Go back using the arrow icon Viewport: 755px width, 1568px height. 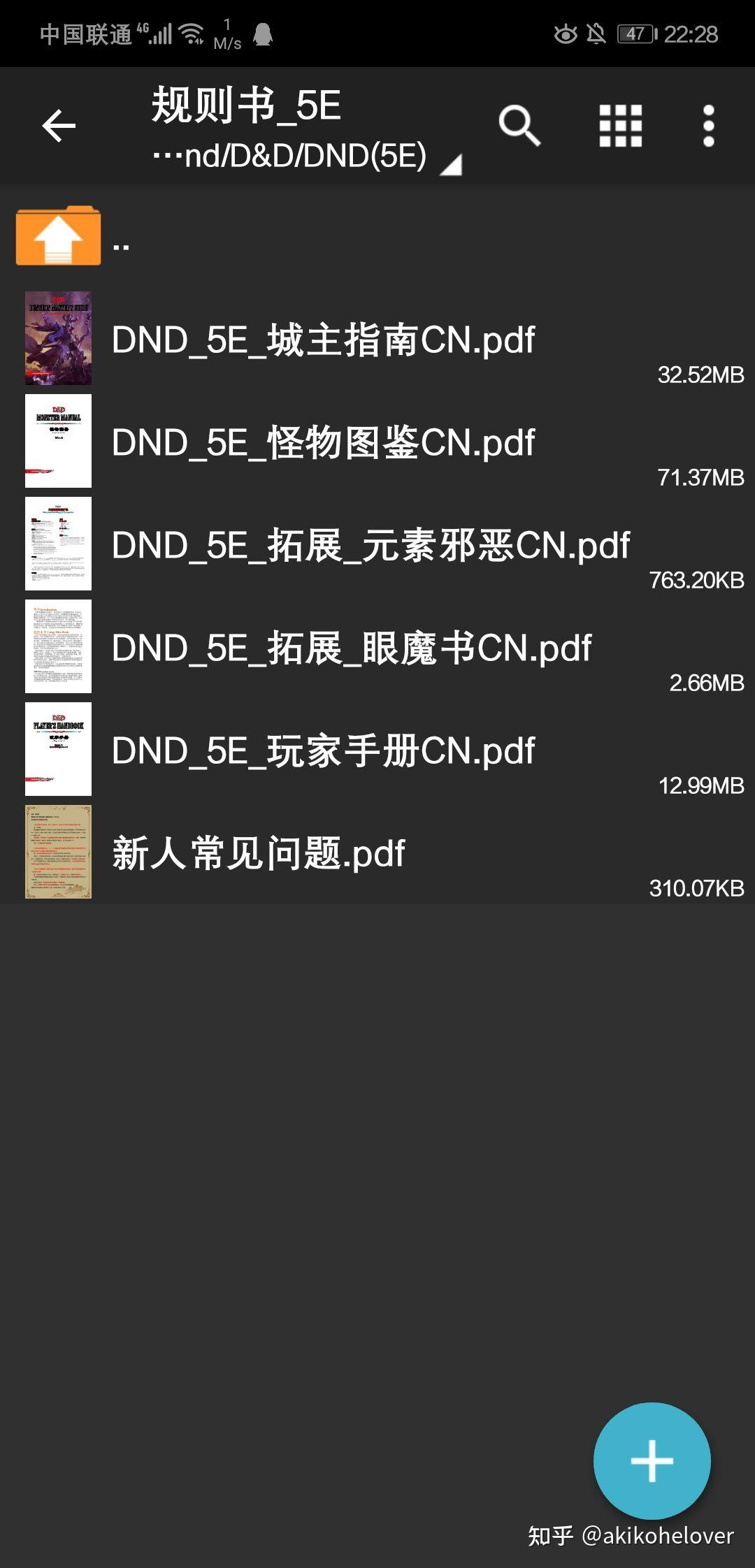coord(59,126)
